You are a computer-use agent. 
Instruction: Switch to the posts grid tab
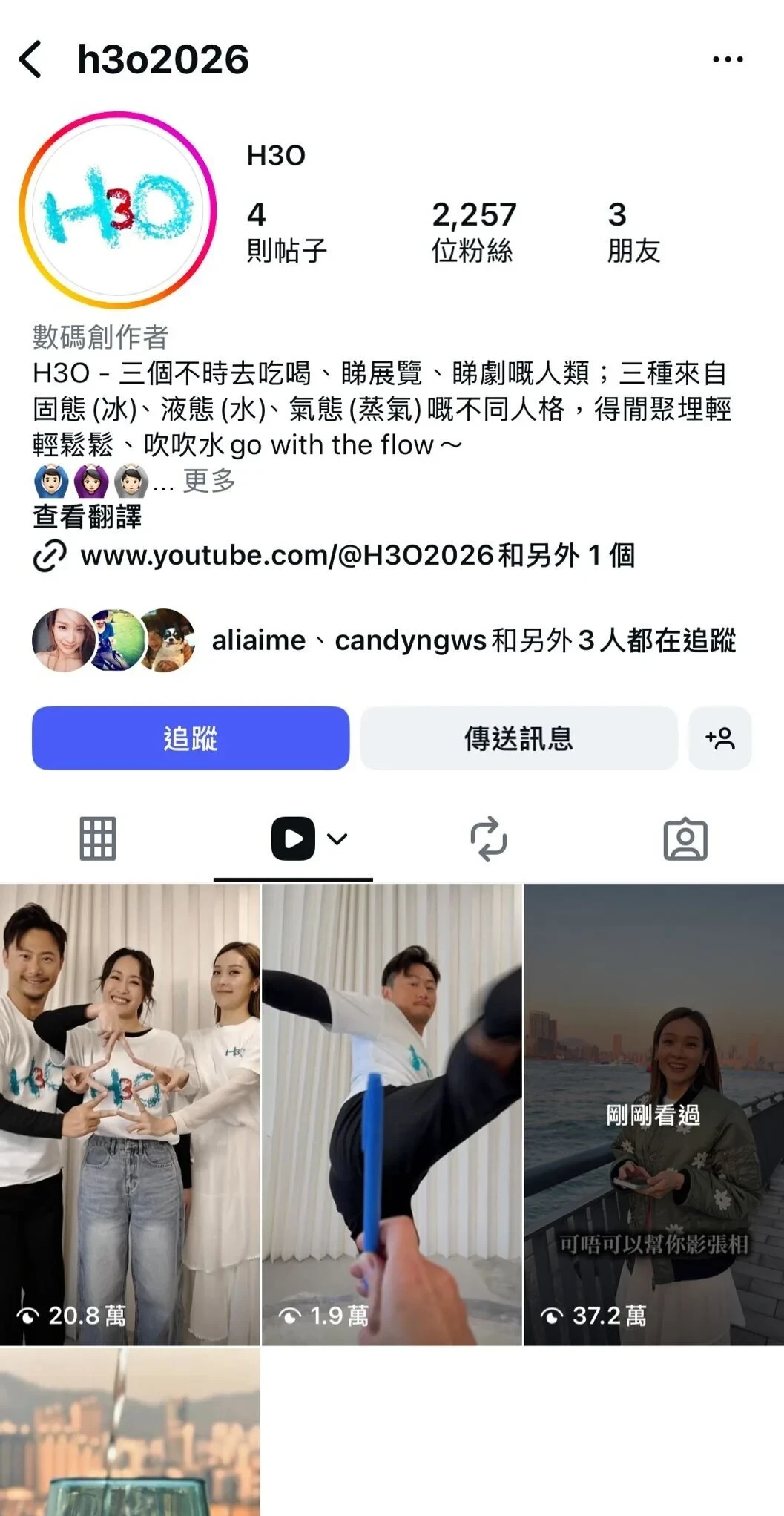tap(98, 839)
